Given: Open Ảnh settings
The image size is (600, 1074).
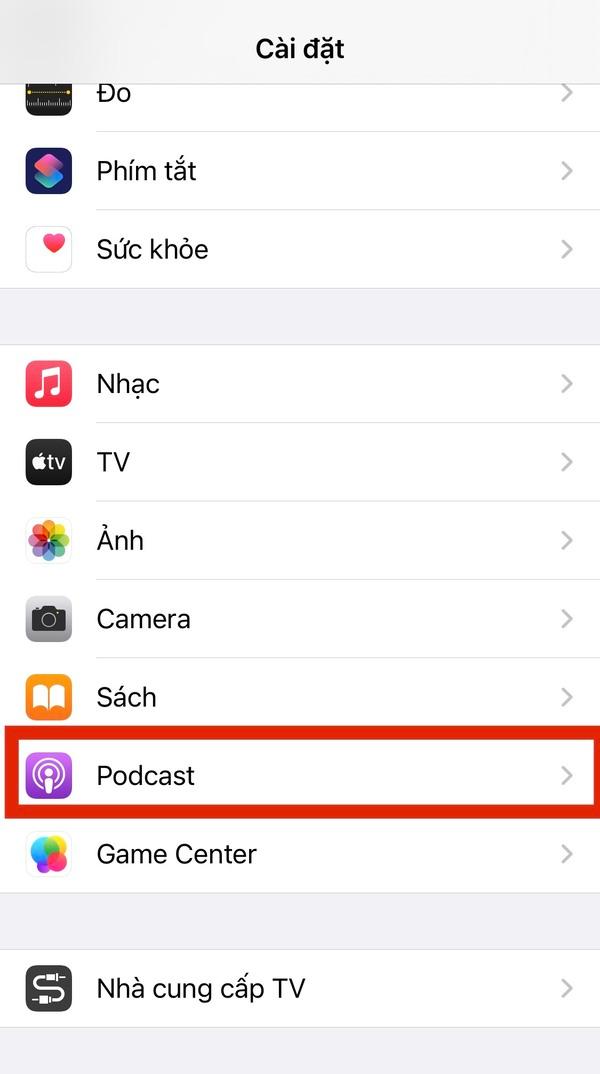Looking at the screenshot, I should [x=300, y=540].
